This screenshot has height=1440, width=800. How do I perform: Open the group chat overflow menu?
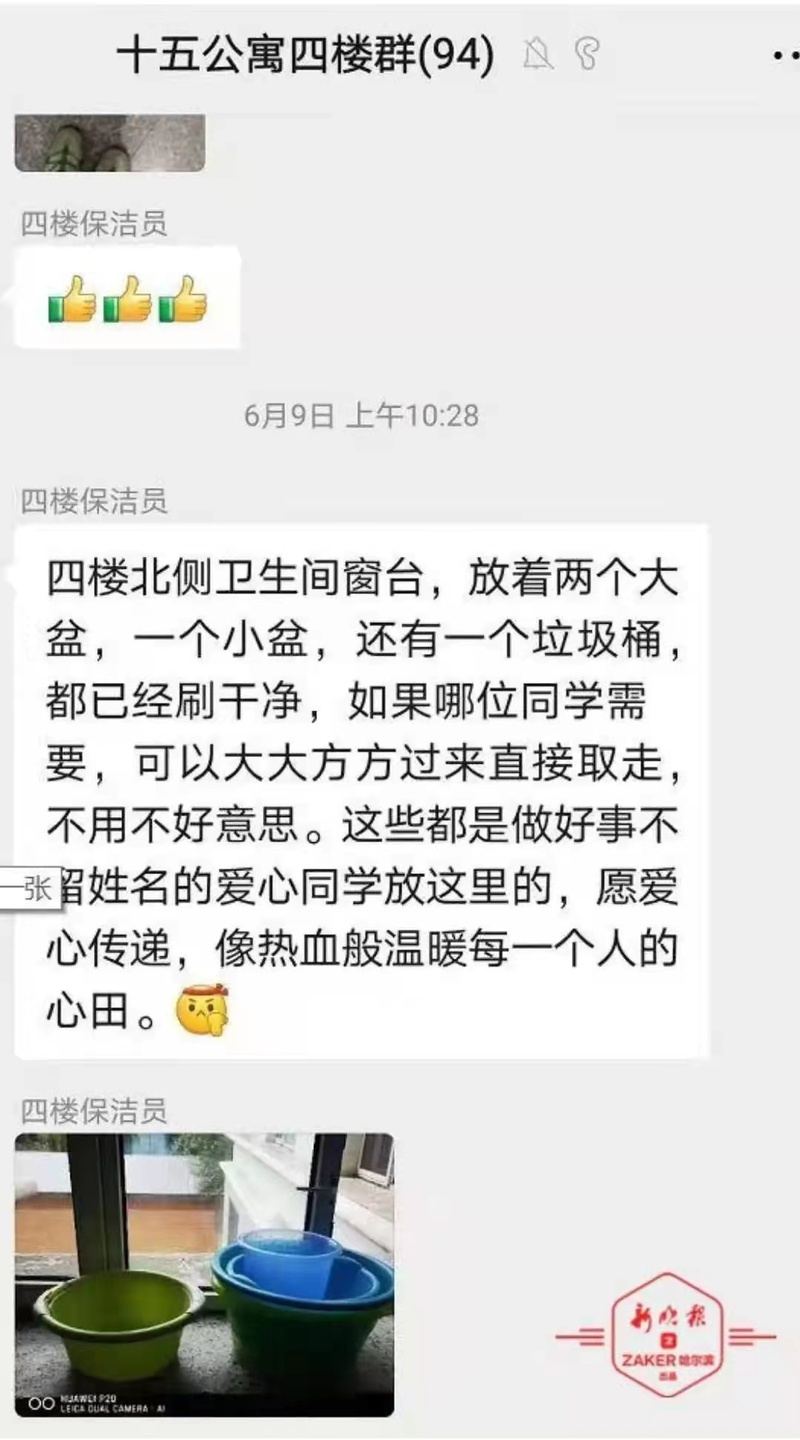tap(785, 57)
